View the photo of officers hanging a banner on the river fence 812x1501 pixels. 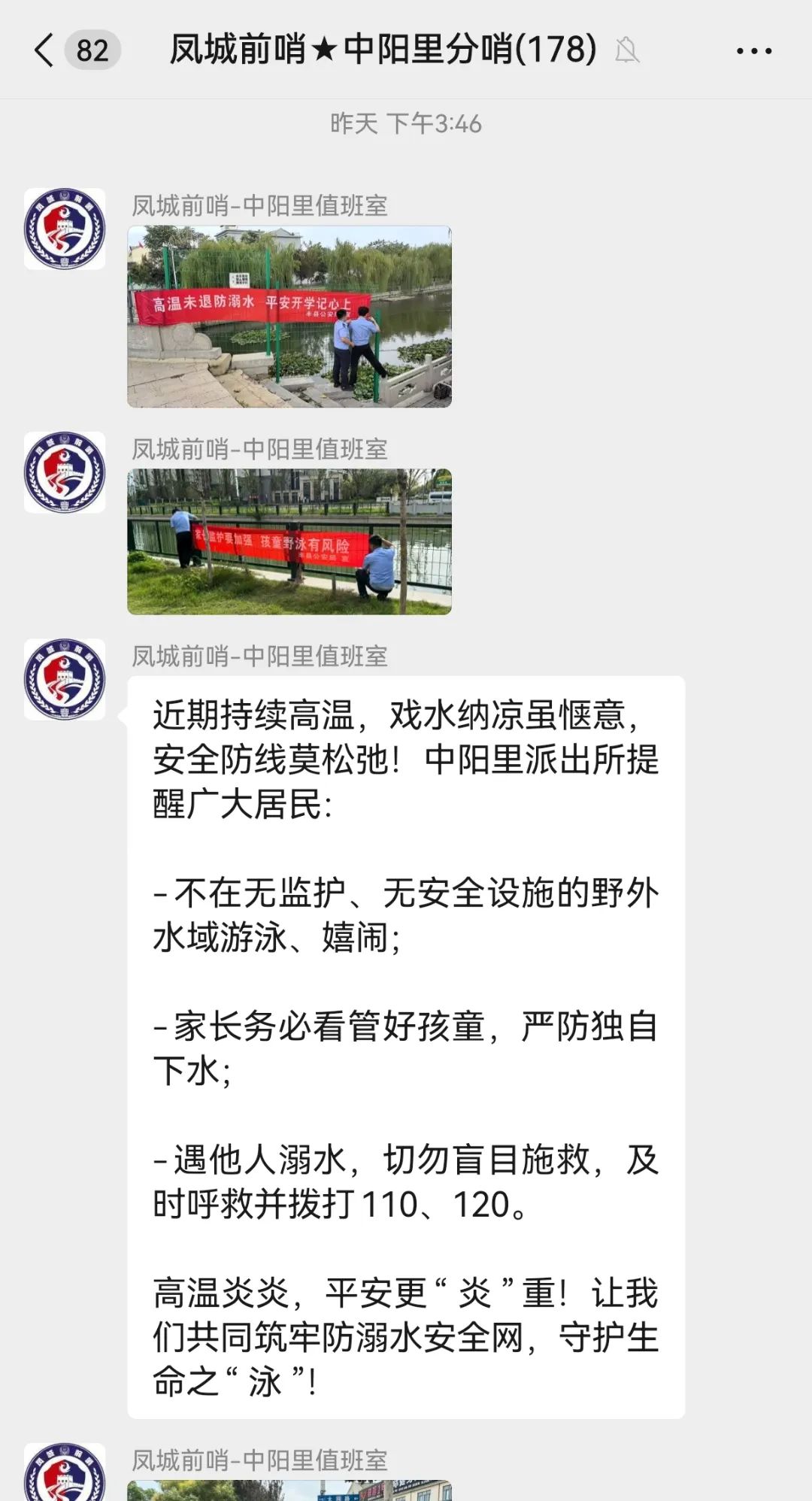pos(289,541)
